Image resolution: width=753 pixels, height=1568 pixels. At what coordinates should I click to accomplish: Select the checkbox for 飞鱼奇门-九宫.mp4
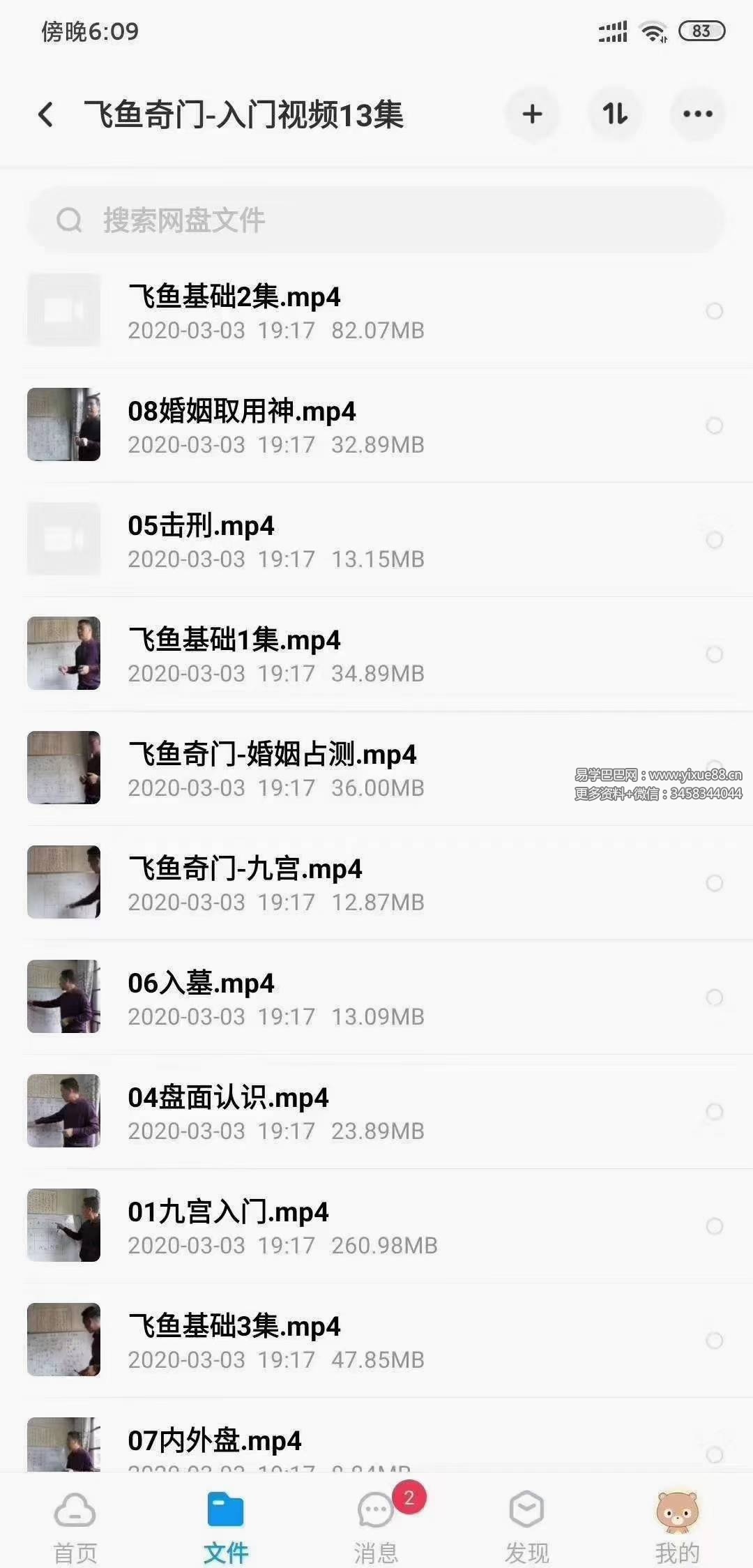tap(715, 883)
